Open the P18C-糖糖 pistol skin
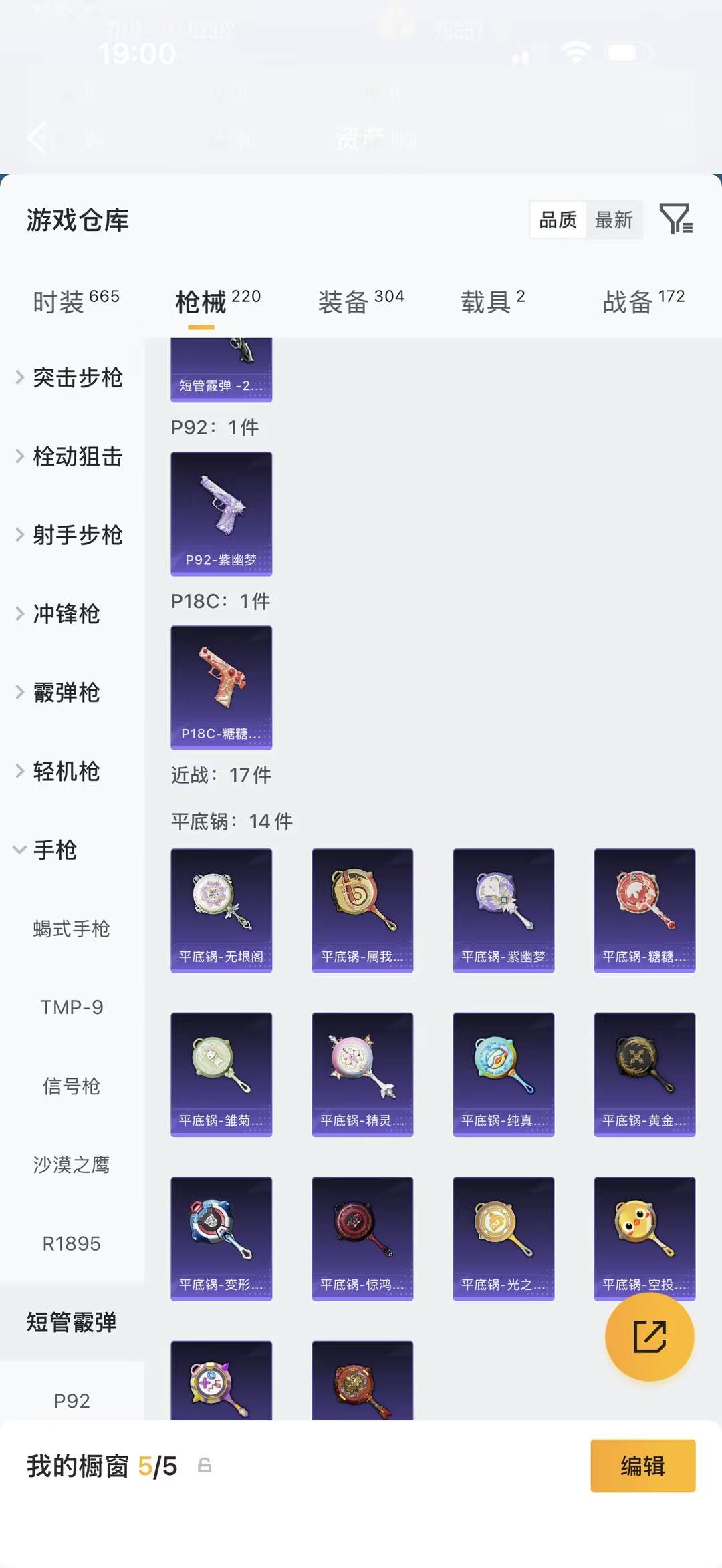This screenshot has width=722, height=1568. (x=221, y=686)
